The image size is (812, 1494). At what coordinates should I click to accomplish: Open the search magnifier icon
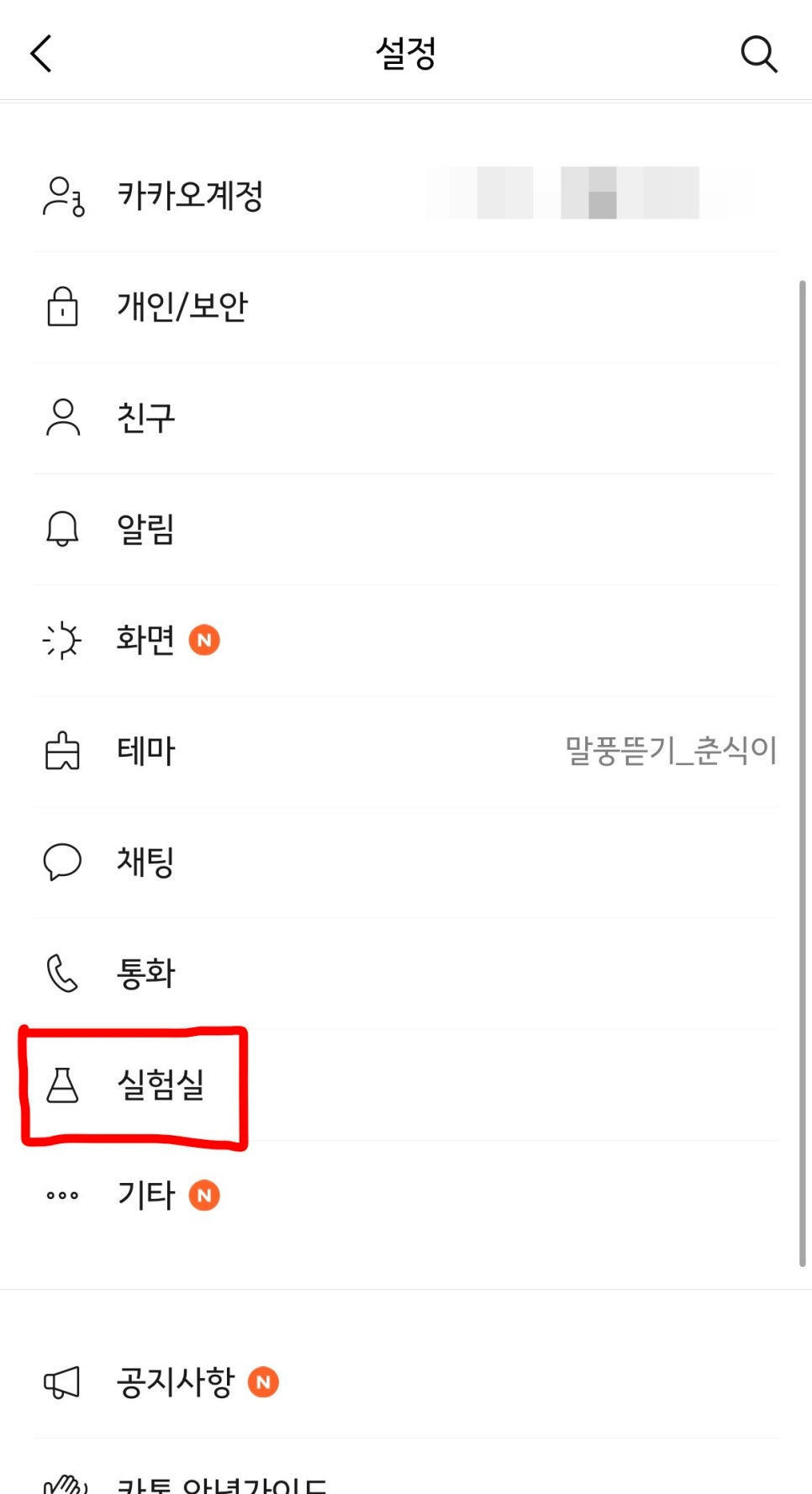coord(759,54)
